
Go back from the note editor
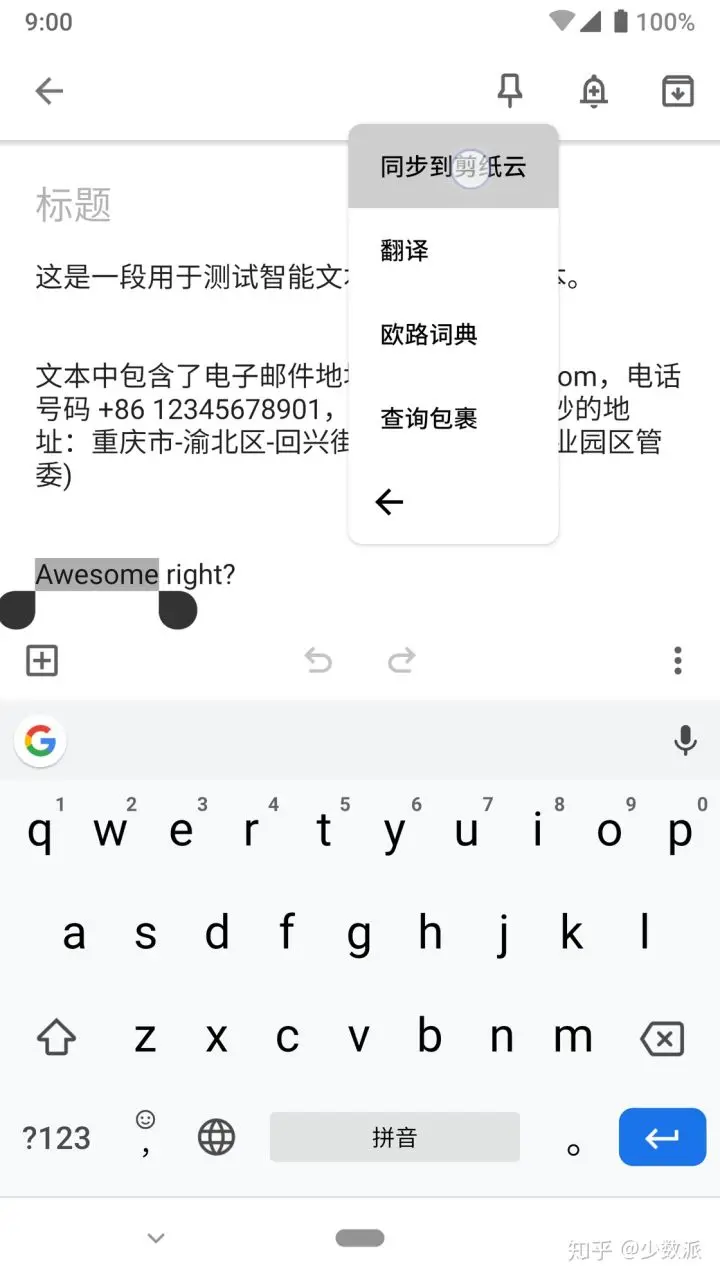49,92
